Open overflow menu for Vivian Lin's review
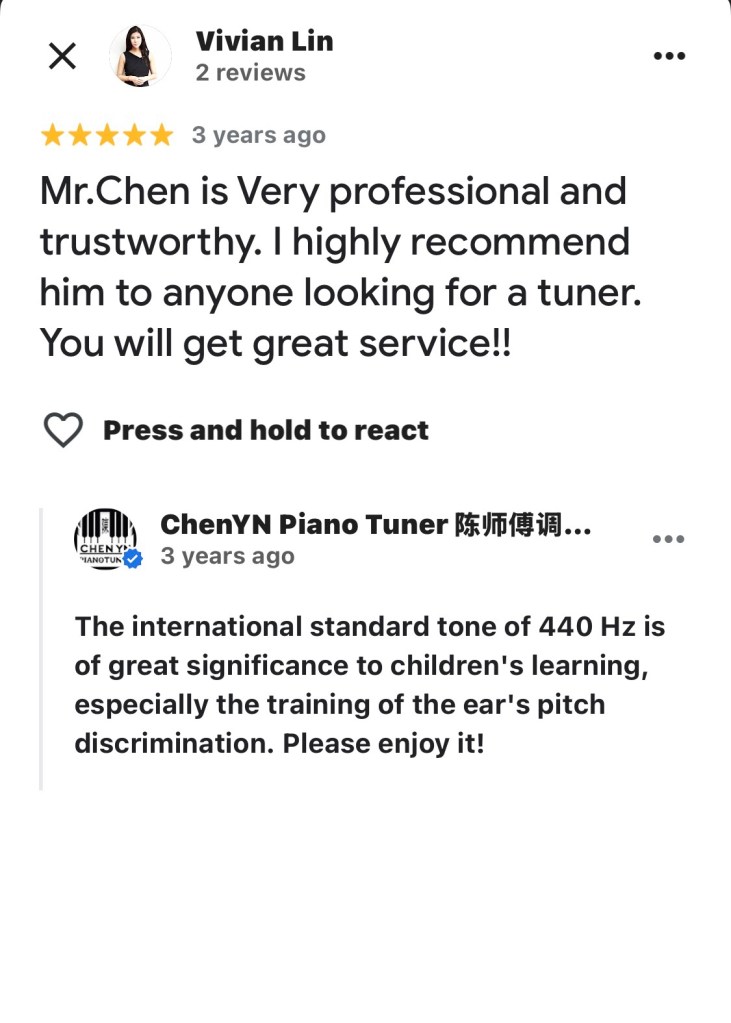731x1023 pixels. 668,56
